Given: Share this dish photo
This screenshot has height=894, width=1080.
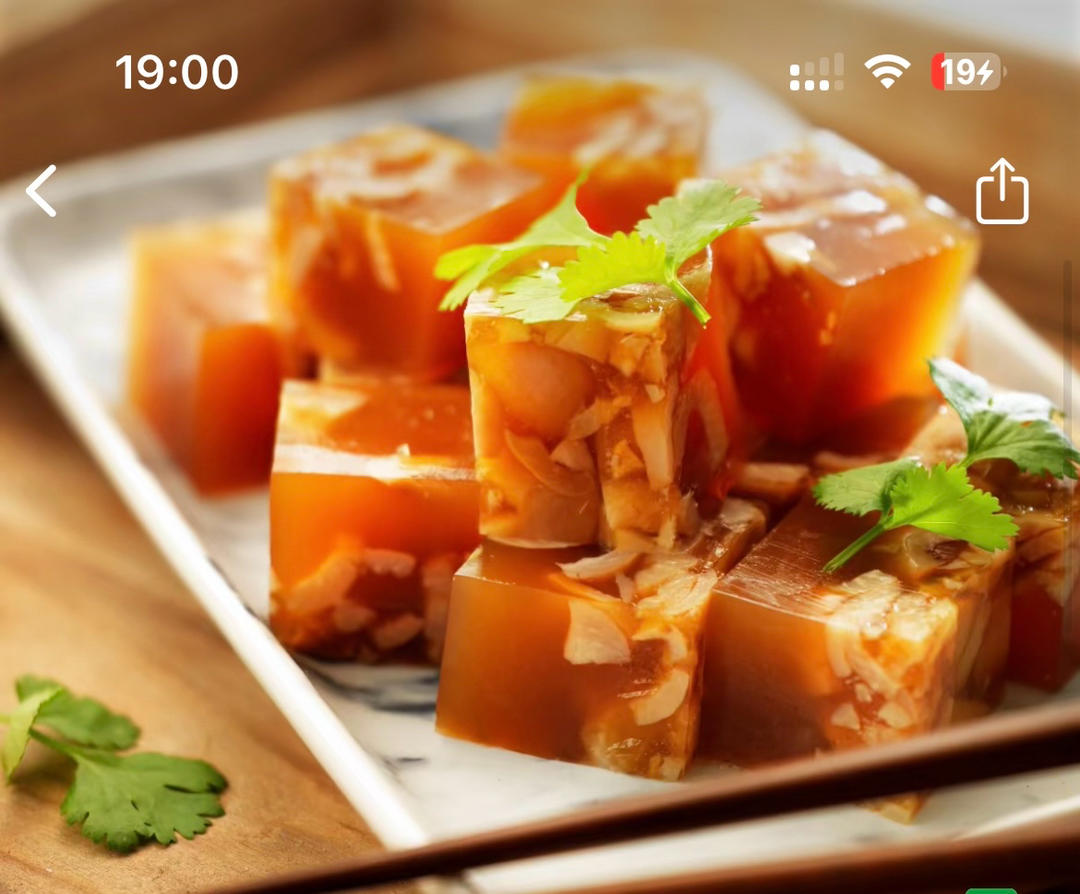Looking at the screenshot, I should [1002, 192].
